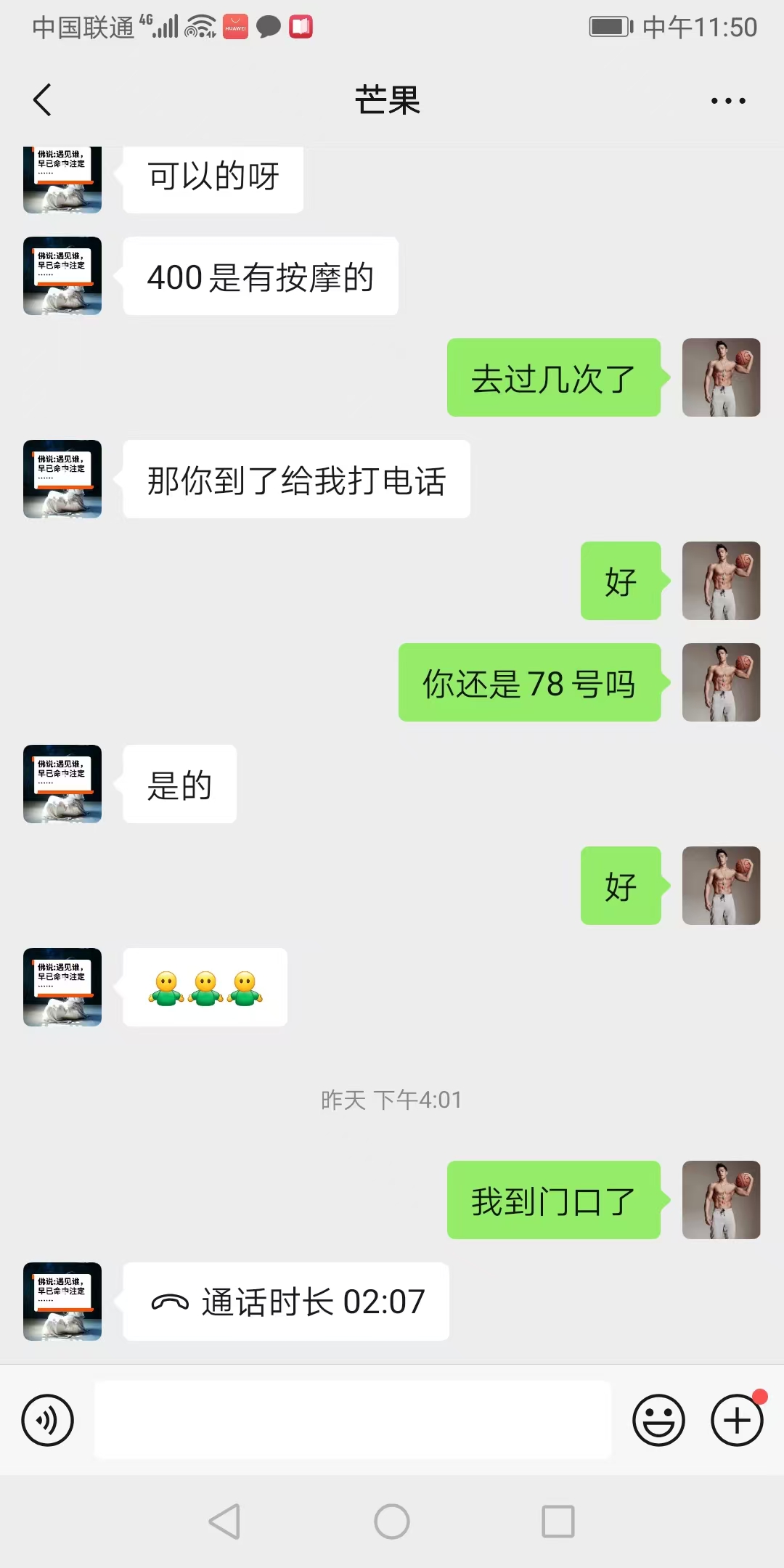Tap the chat bubble icon in status bar
Viewport: 784px width, 1568px height.
(268, 28)
